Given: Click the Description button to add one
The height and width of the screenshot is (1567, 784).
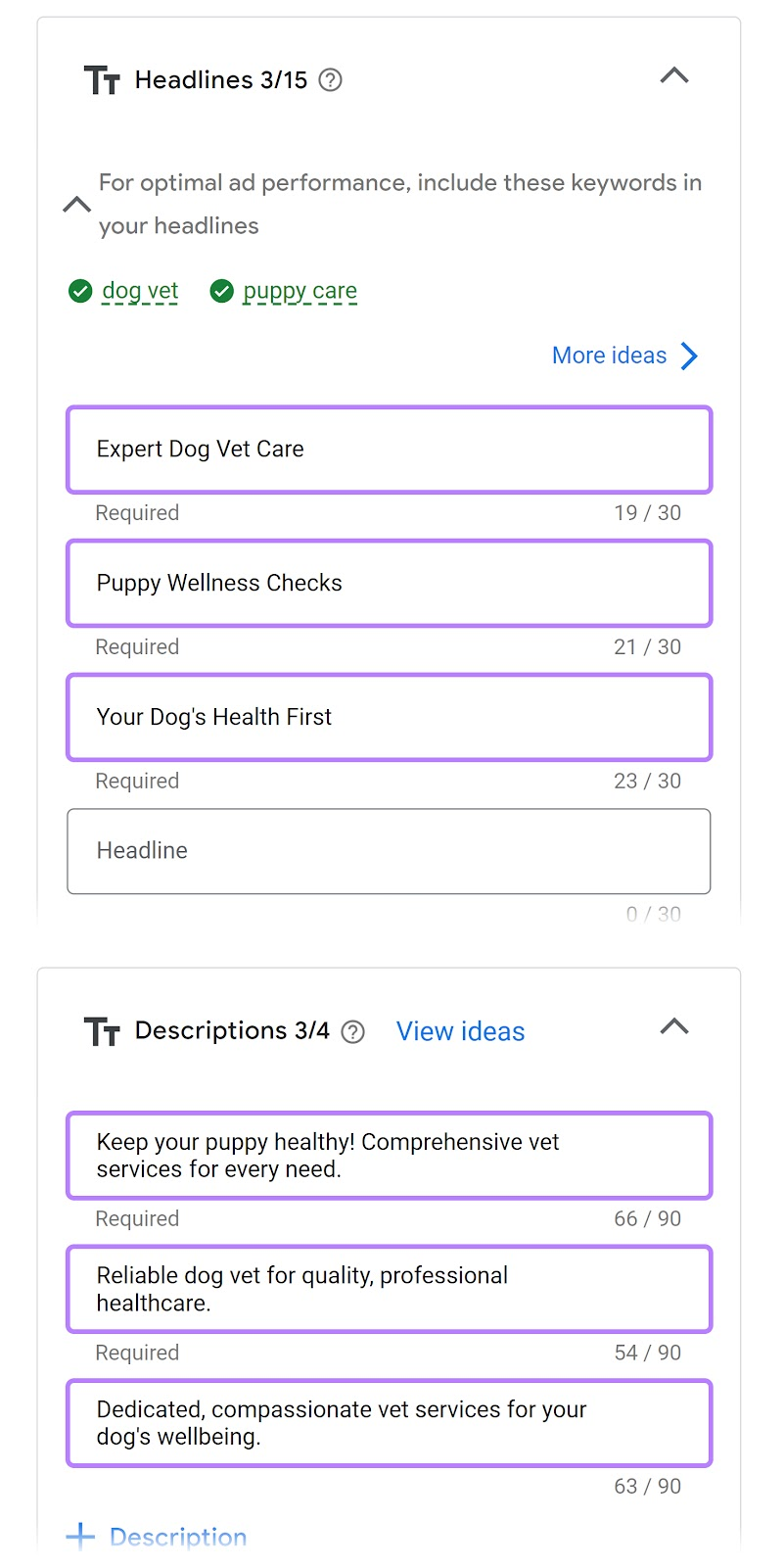Looking at the screenshot, I should [177, 1536].
